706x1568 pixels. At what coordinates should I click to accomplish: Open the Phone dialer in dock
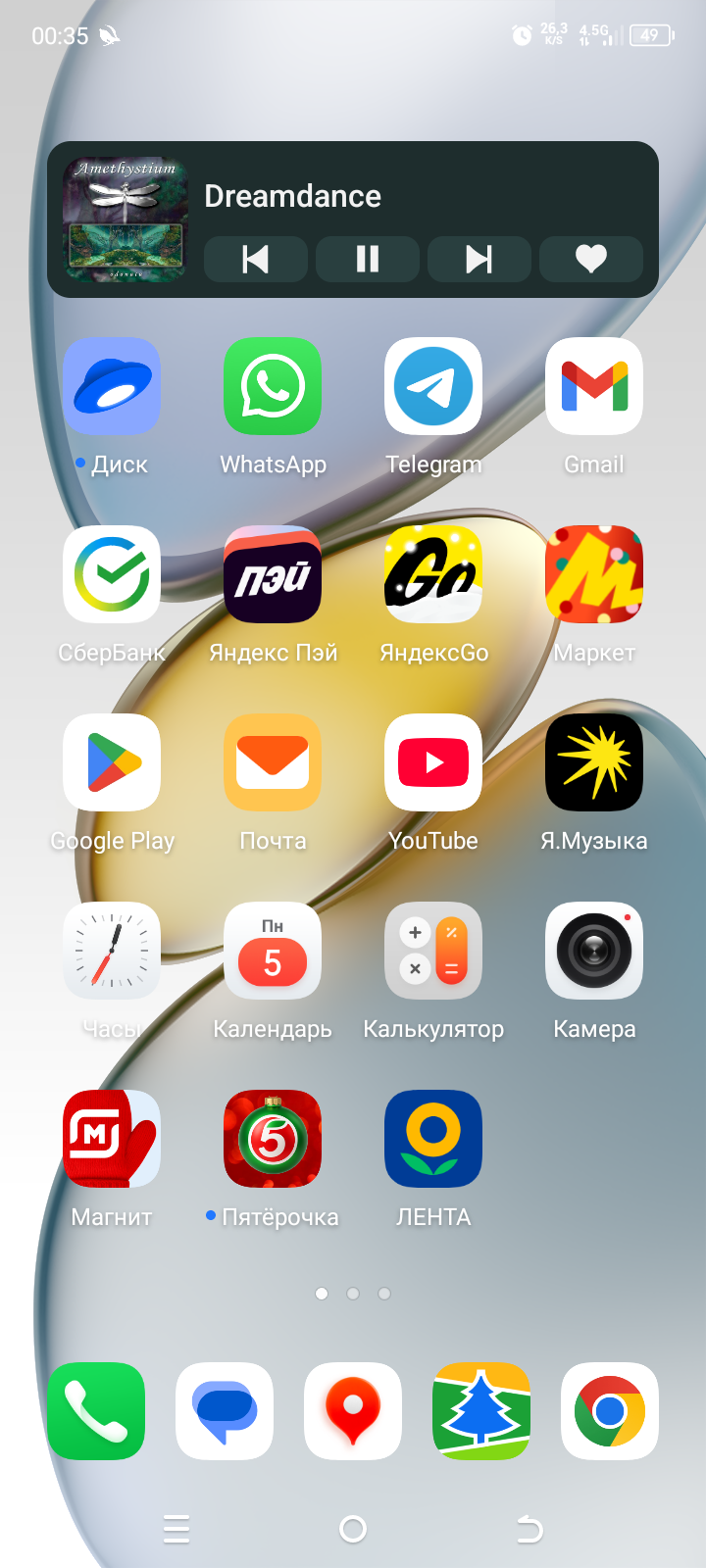[96, 1411]
